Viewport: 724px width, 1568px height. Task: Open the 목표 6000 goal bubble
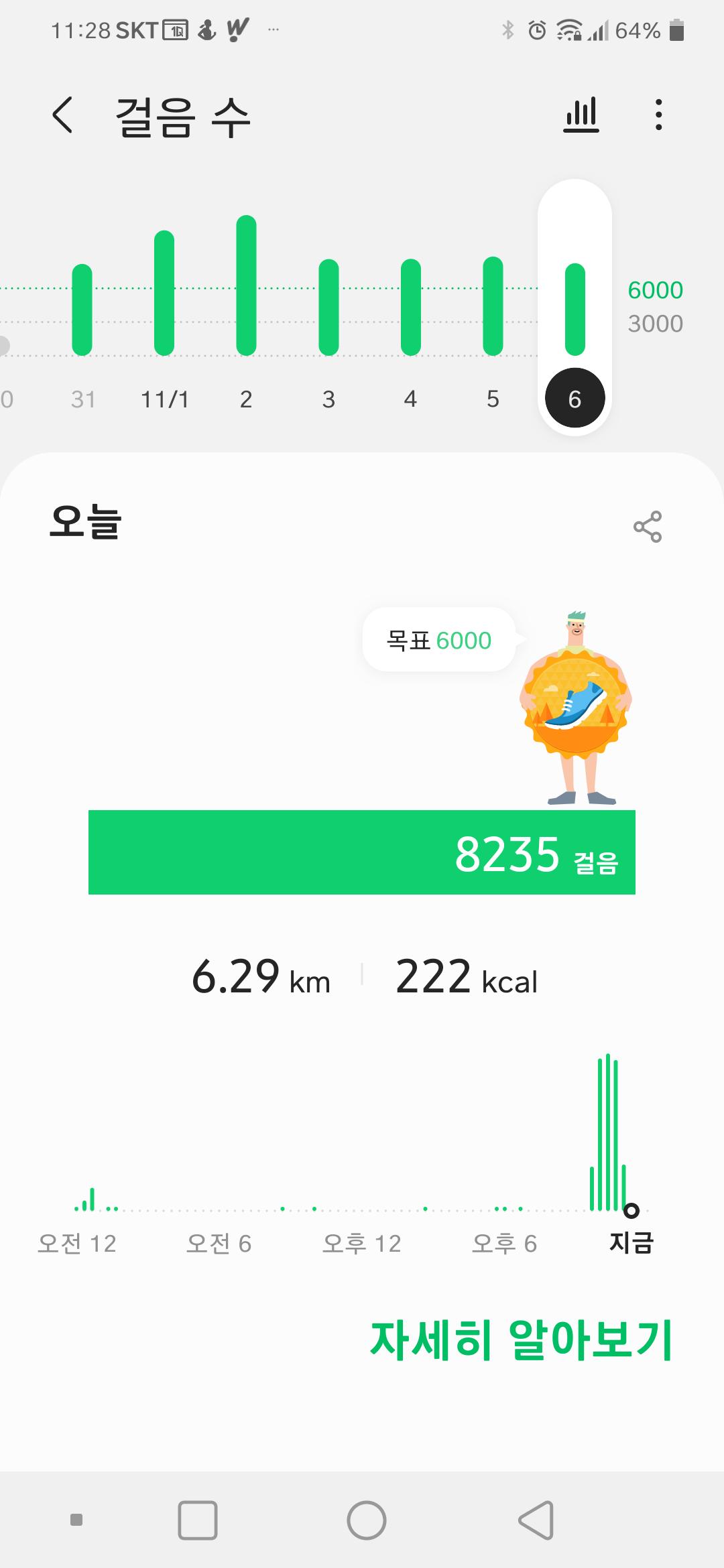pyautogui.click(x=439, y=641)
